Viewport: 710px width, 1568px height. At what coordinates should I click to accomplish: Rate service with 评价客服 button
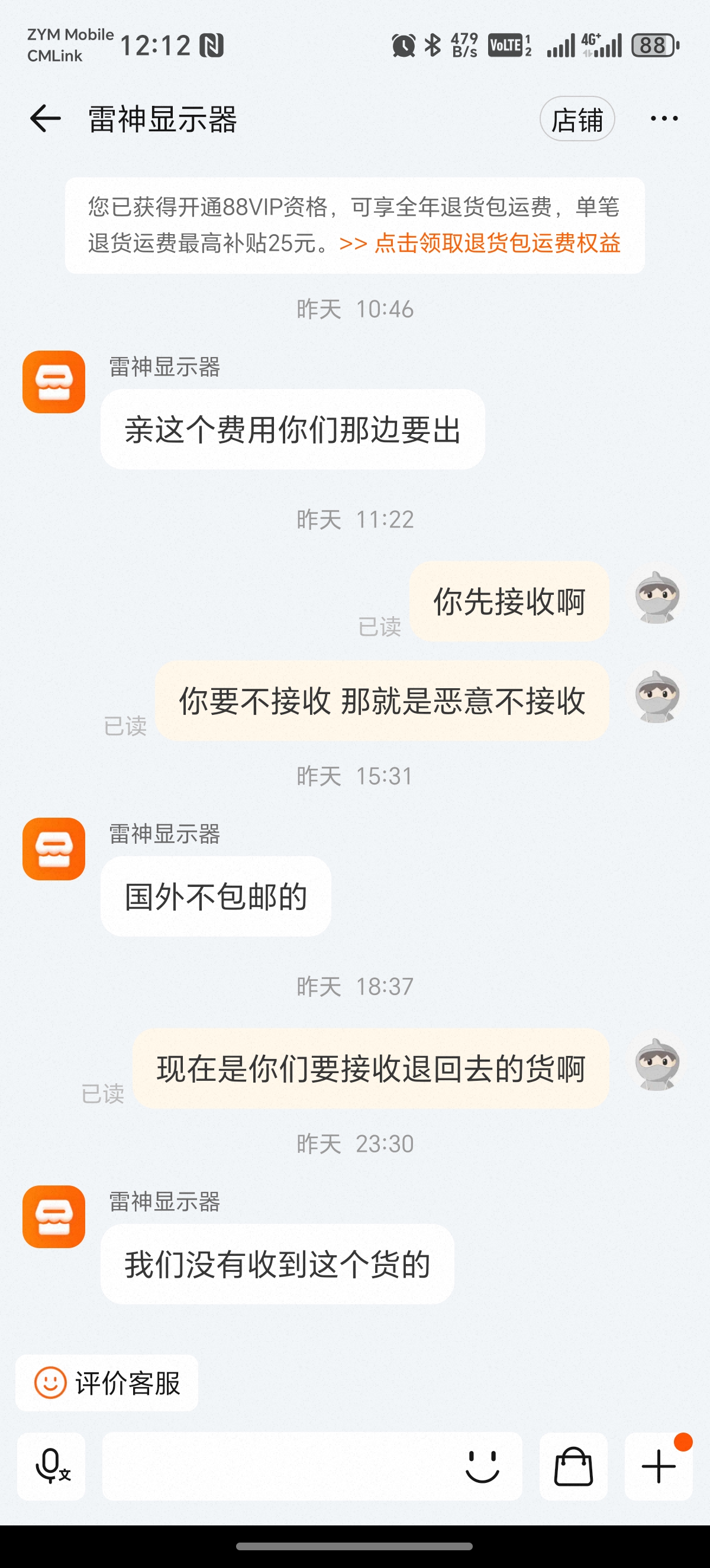point(107,1383)
